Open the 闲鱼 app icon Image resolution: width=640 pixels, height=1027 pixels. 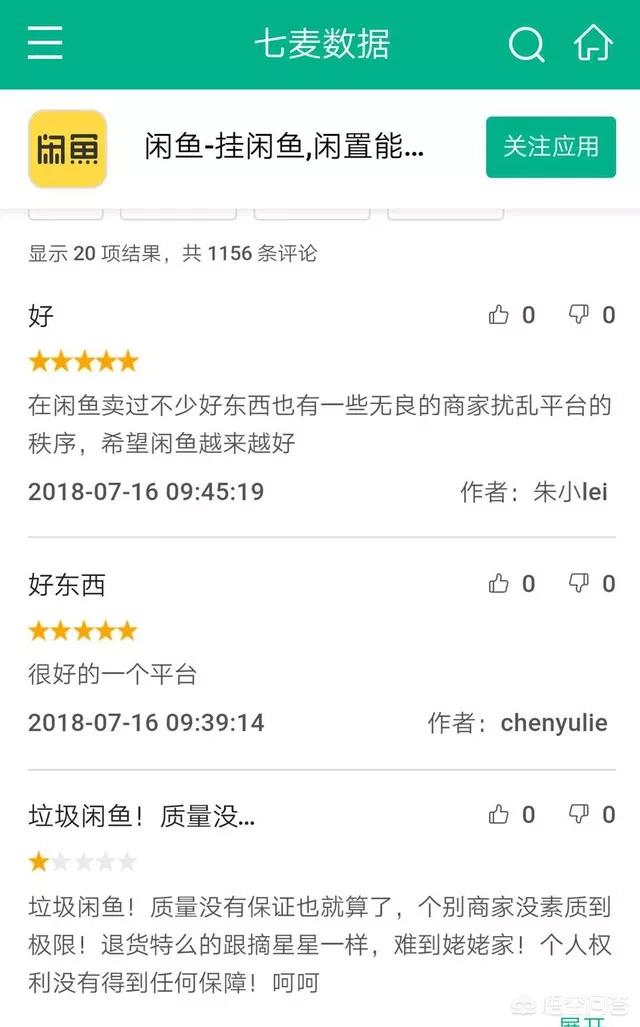[x=67, y=149]
